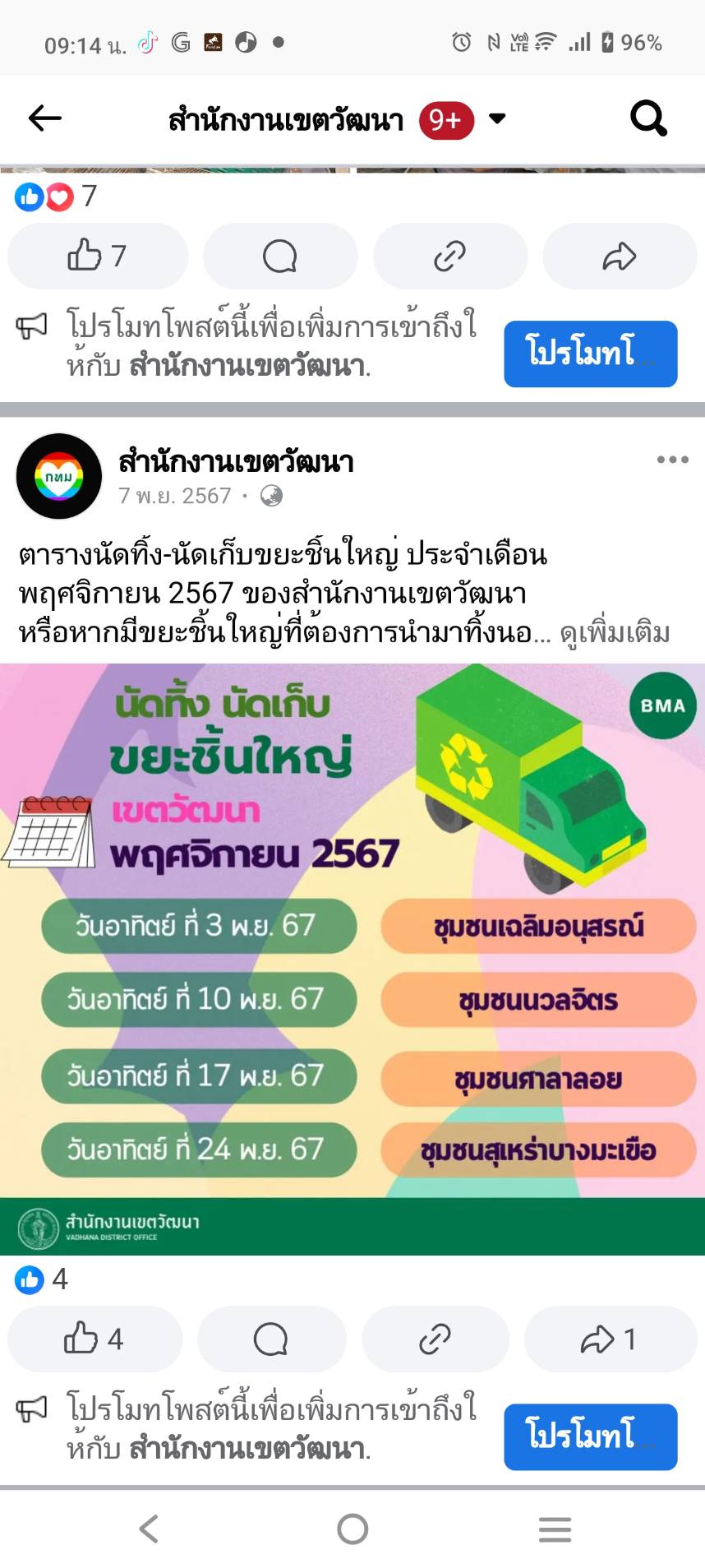Like the post with 7 likes
This screenshot has width=705, height=1568.
click(x=97, y=256)
